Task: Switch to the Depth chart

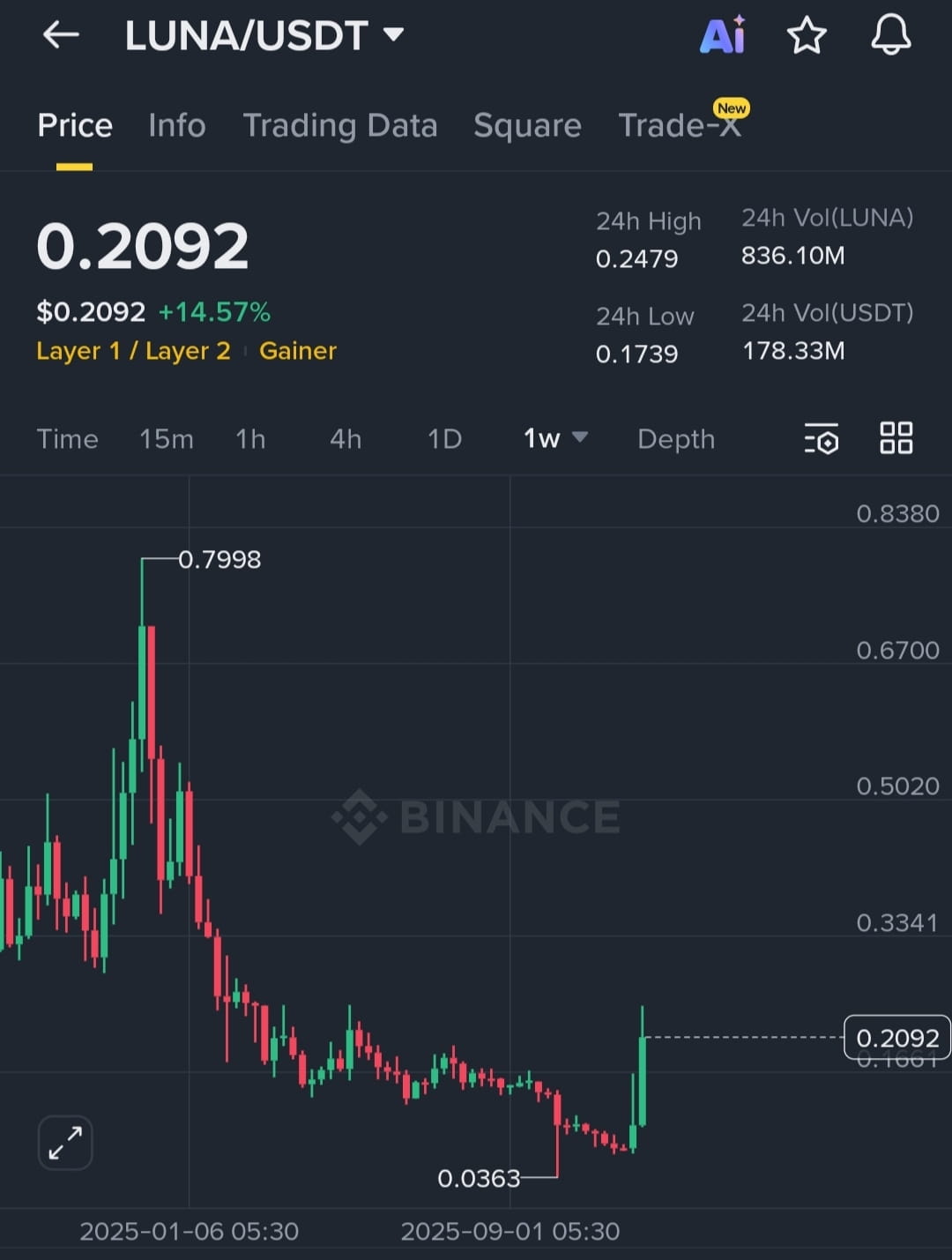Action: coord(676,439)
